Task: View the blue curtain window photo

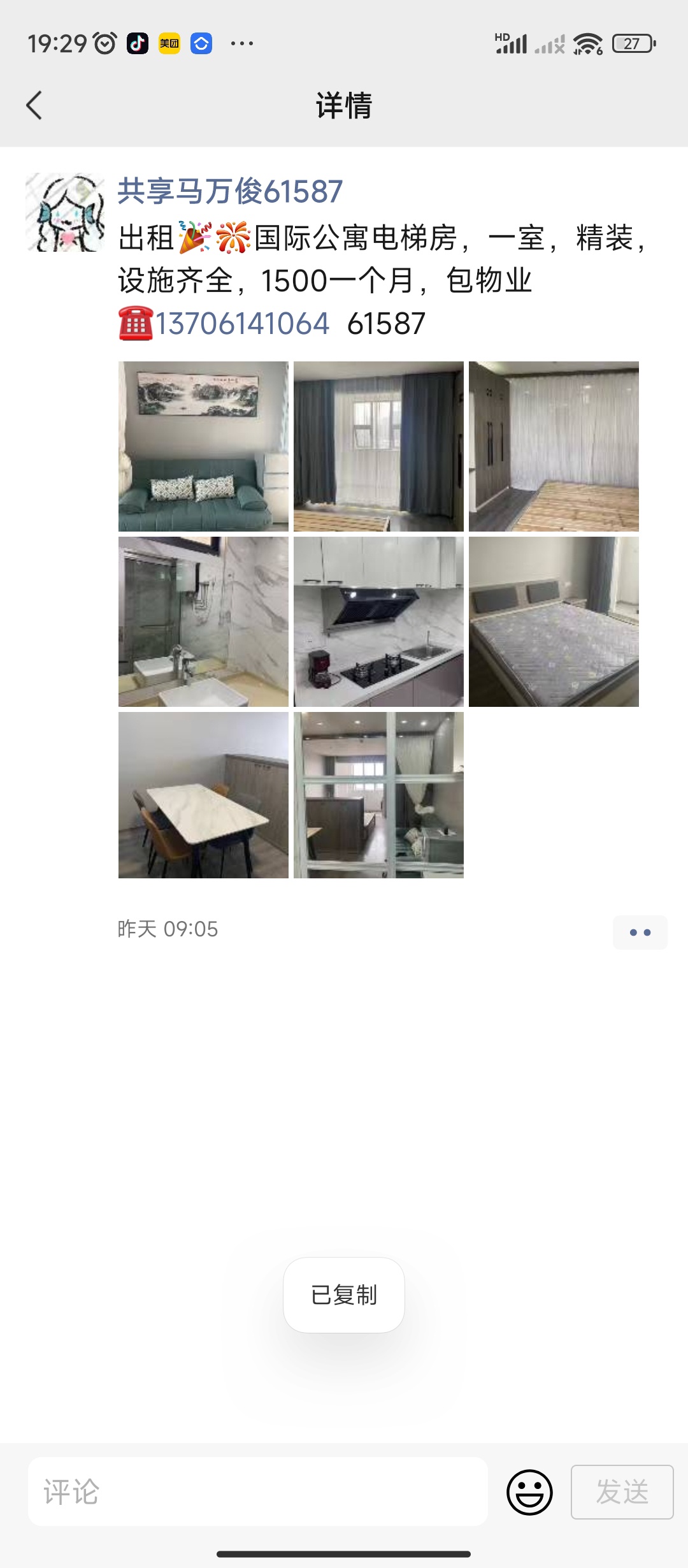Action: click(x=378, y=446)
